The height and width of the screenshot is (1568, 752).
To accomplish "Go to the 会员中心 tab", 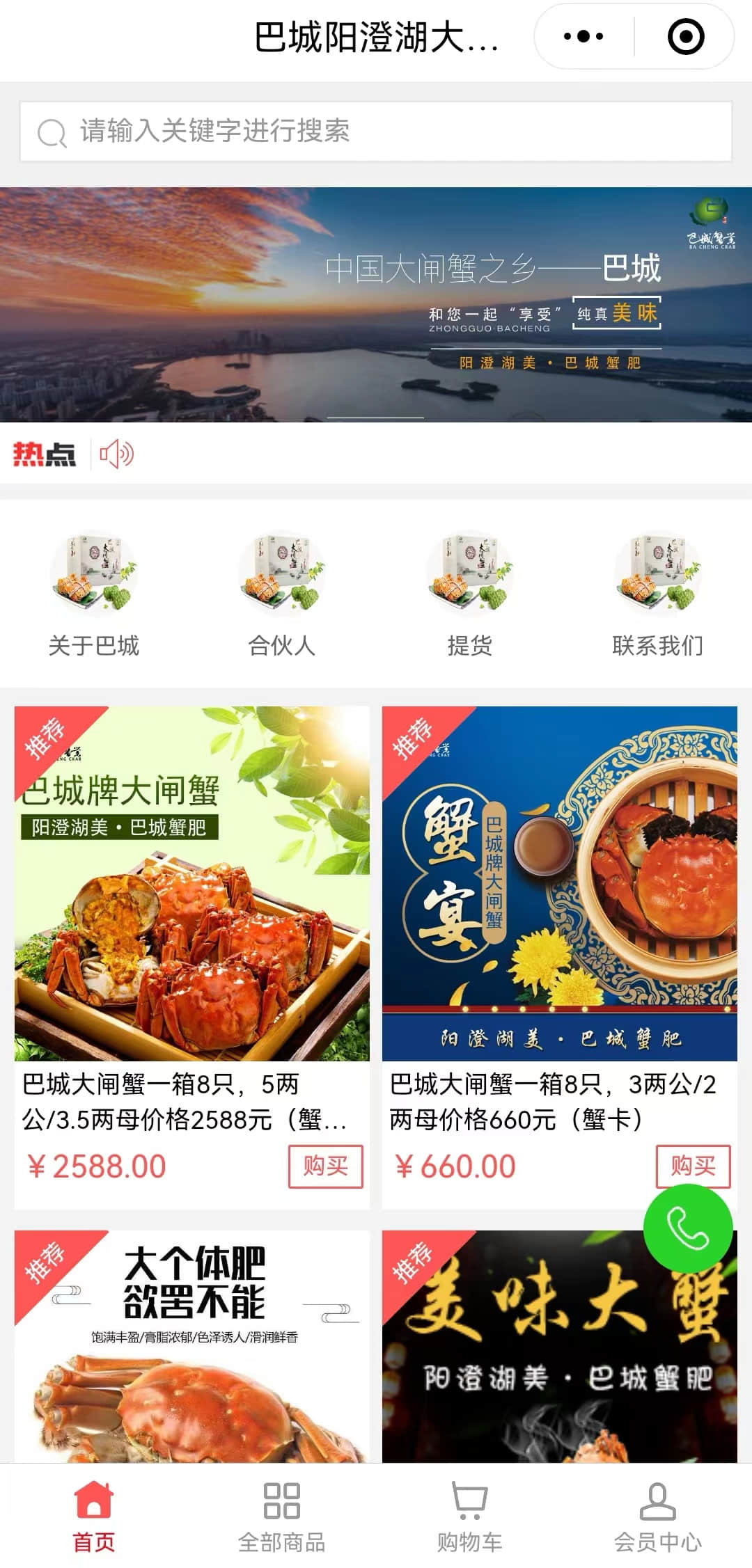I will pos(658,1517).
